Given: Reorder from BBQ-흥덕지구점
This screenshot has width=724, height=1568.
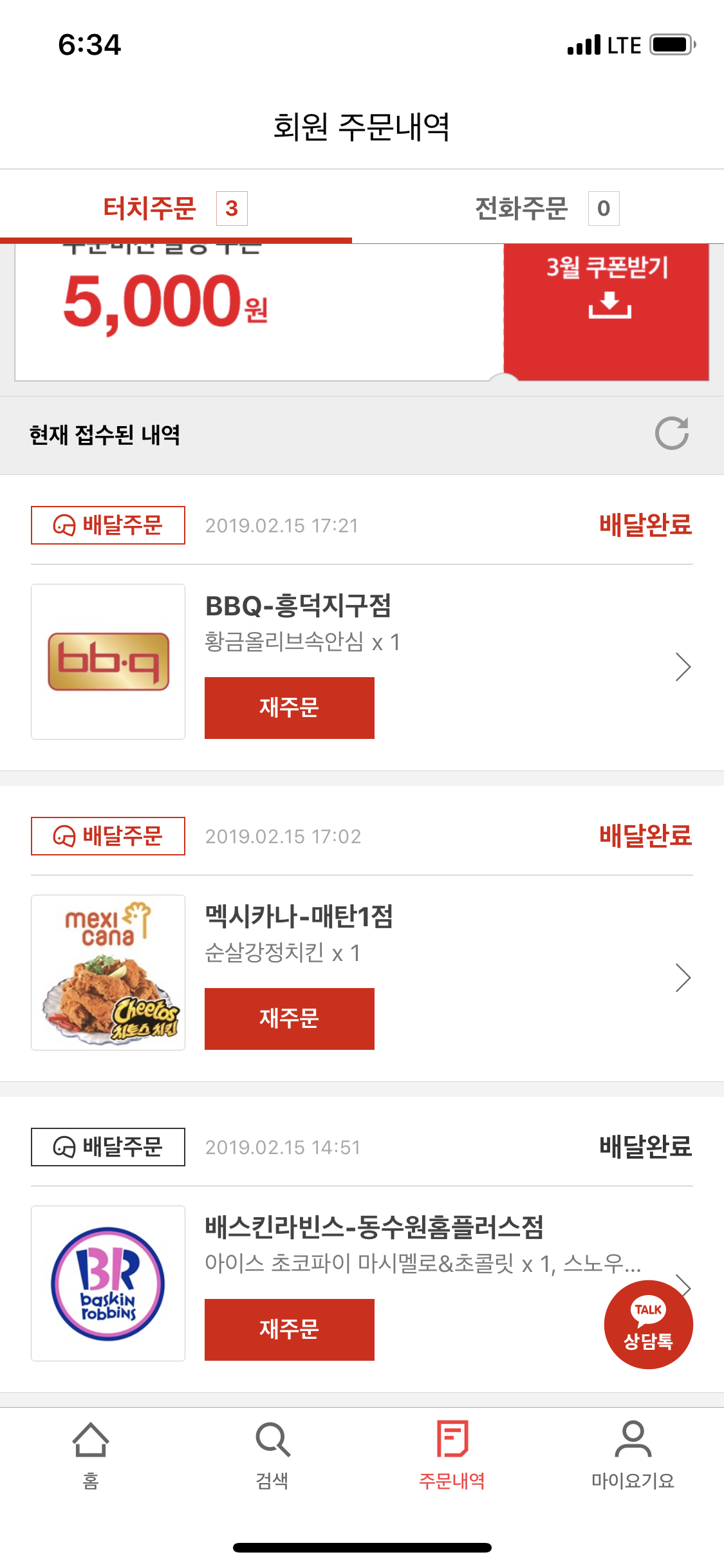Looking at the screenshot, I should pyautogui.click(x=289, y=707).
